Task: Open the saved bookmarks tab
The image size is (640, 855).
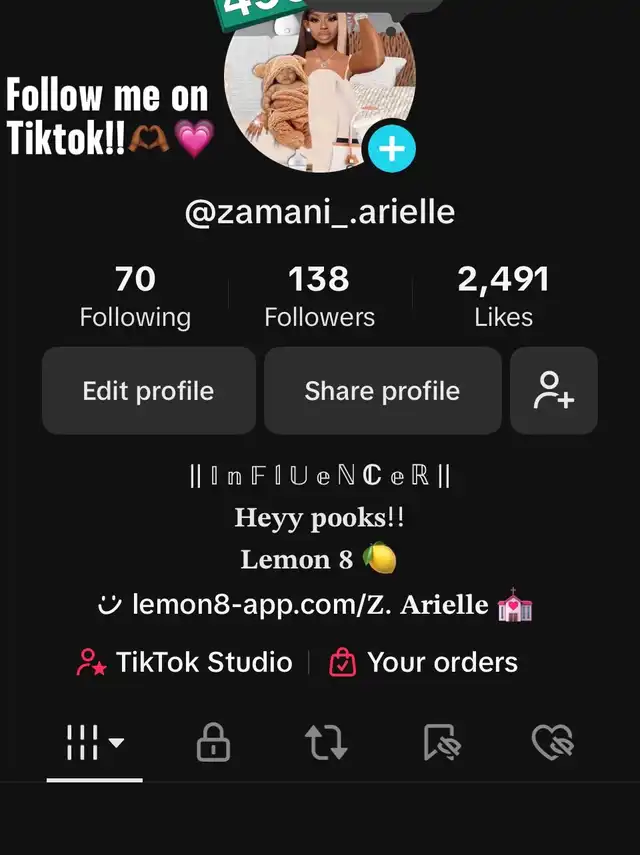Action: (x=440, y=743)
